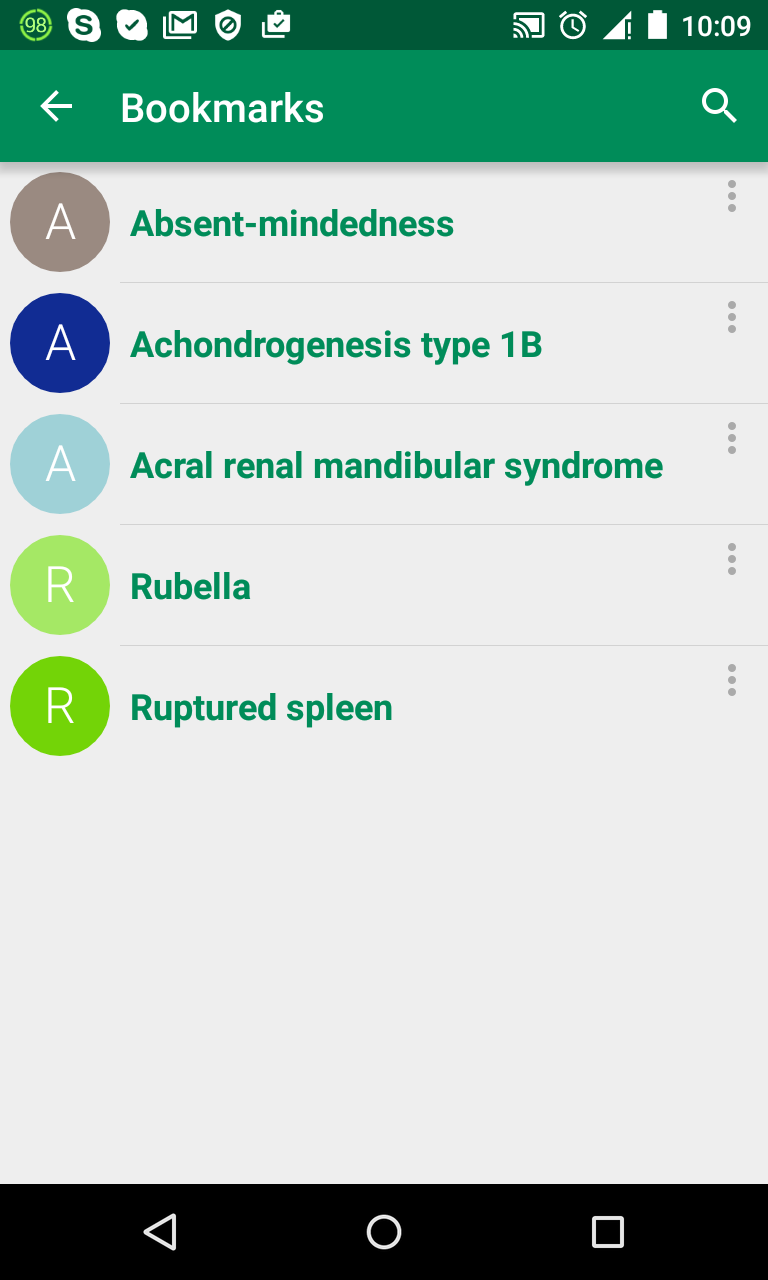
Task: Open options menu for Absent-mindedness
Action: [x=732, y=196]
